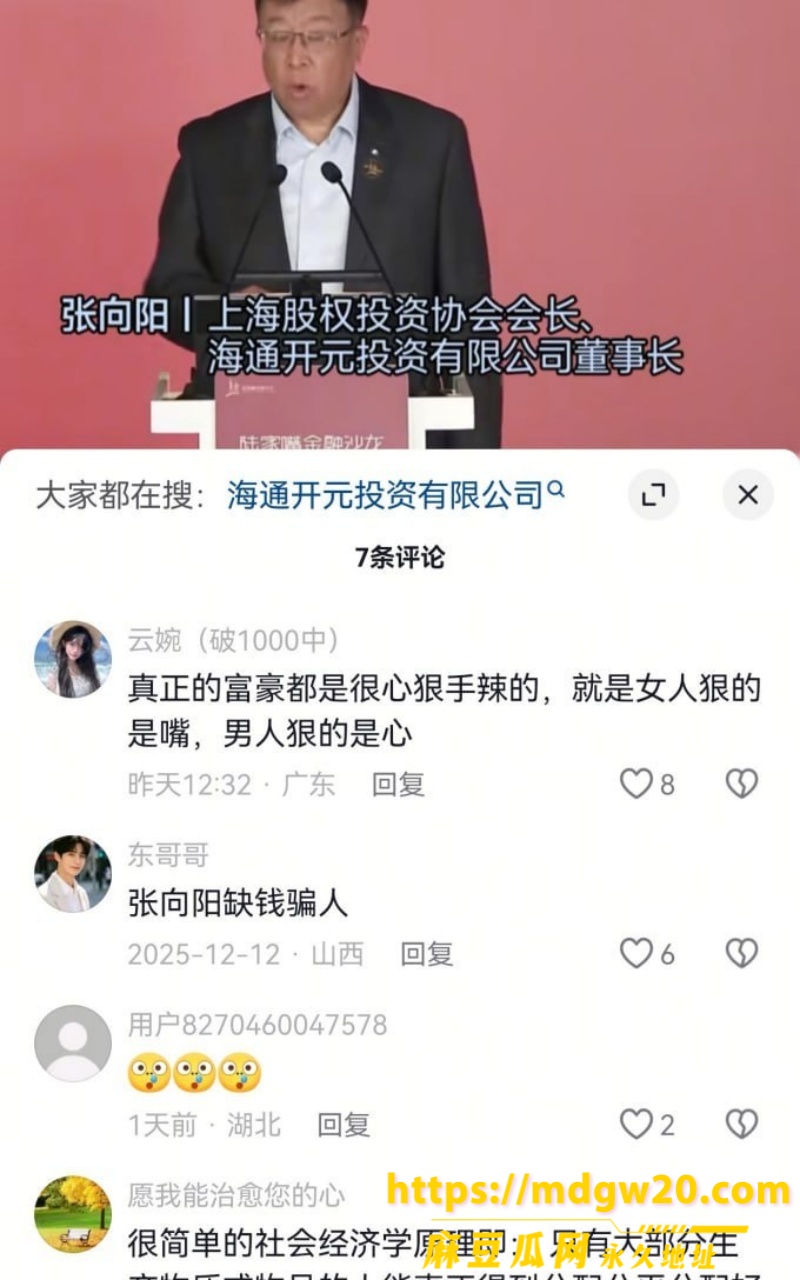Reply to 用户8270460047578's comment

344,1125
